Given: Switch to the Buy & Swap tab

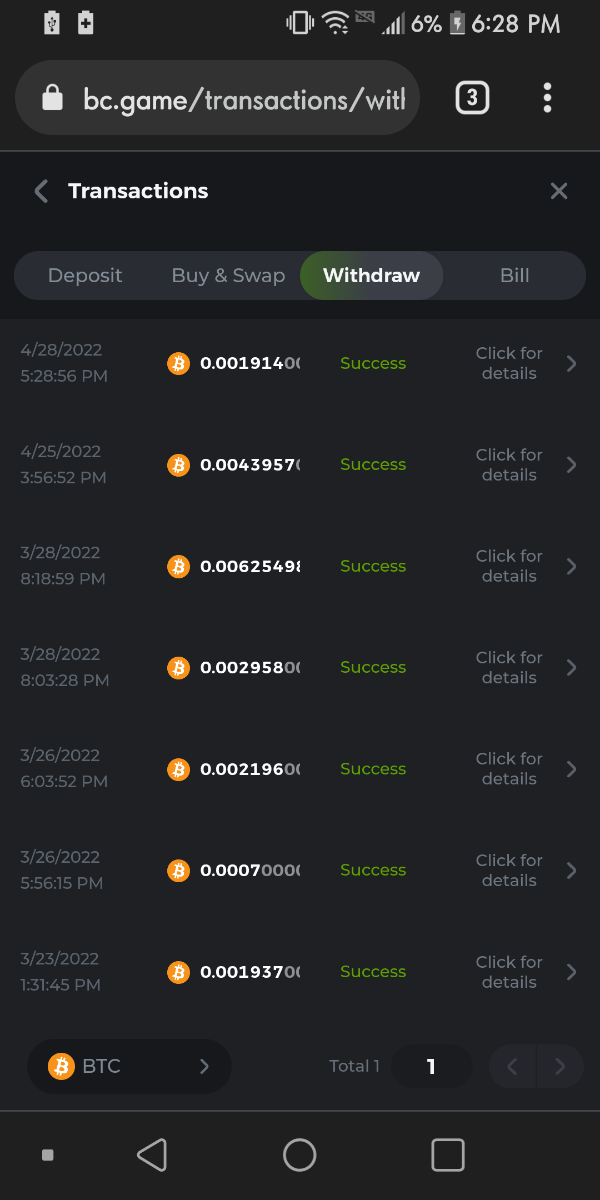Looking at the screenshot, I should point(228,275).
